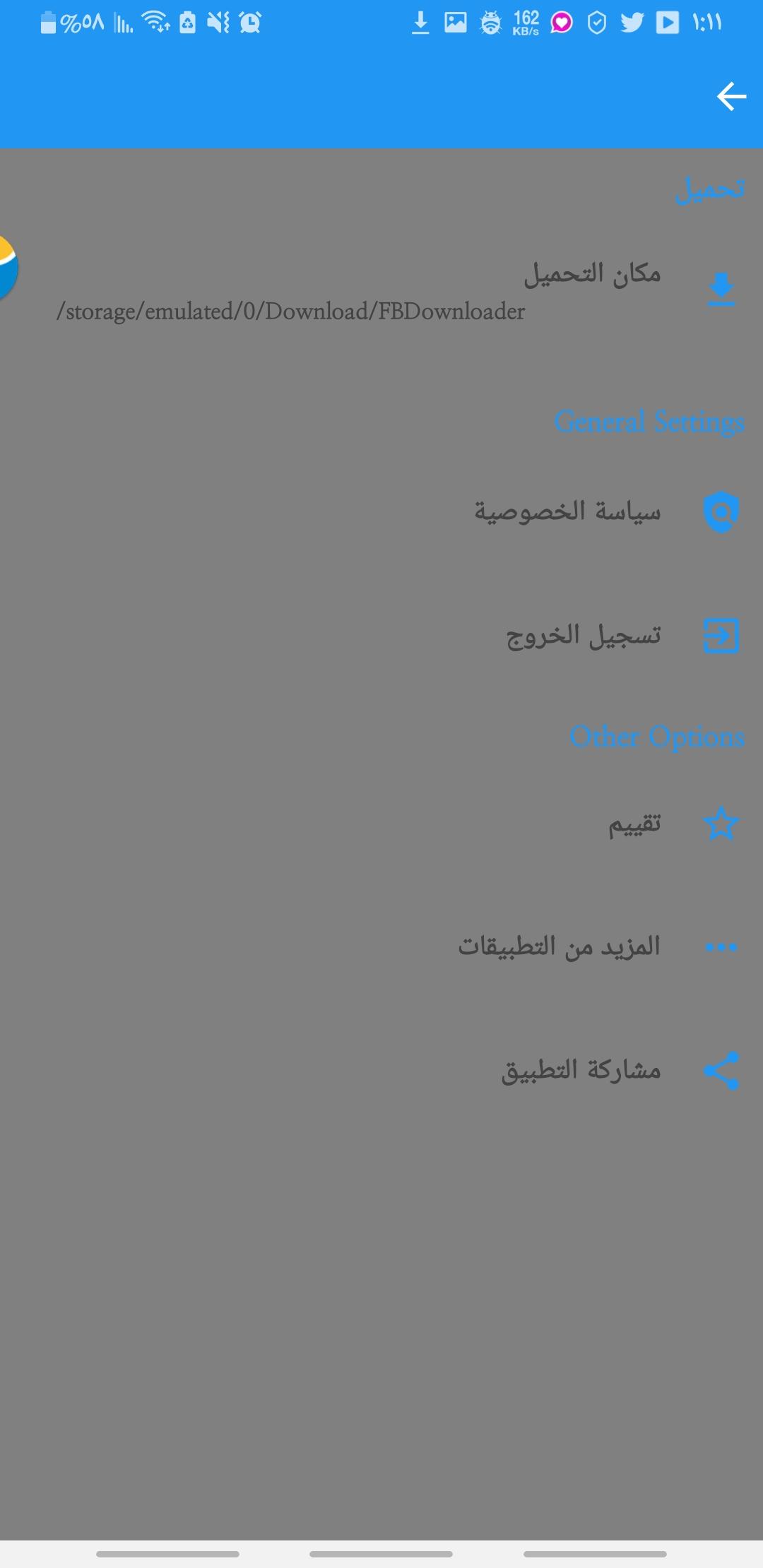
Task: Select log out (تسجيل الخروج)
Action: pyautogui.click(x=381, y=636)
